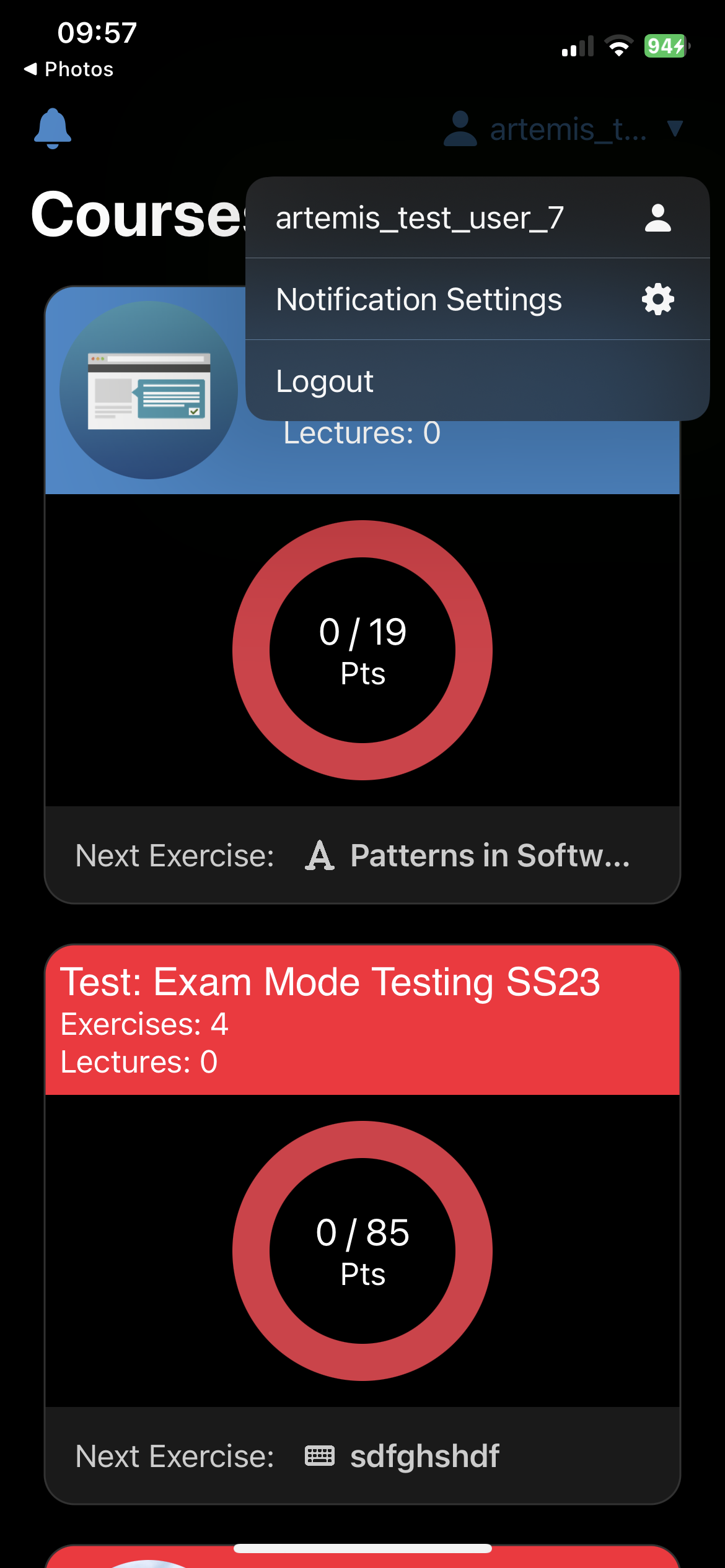Viewport: 725px width, 1568px height.
Task: Open the Test: Exam Mode Testing SS23 course
Action: point(331,980)
